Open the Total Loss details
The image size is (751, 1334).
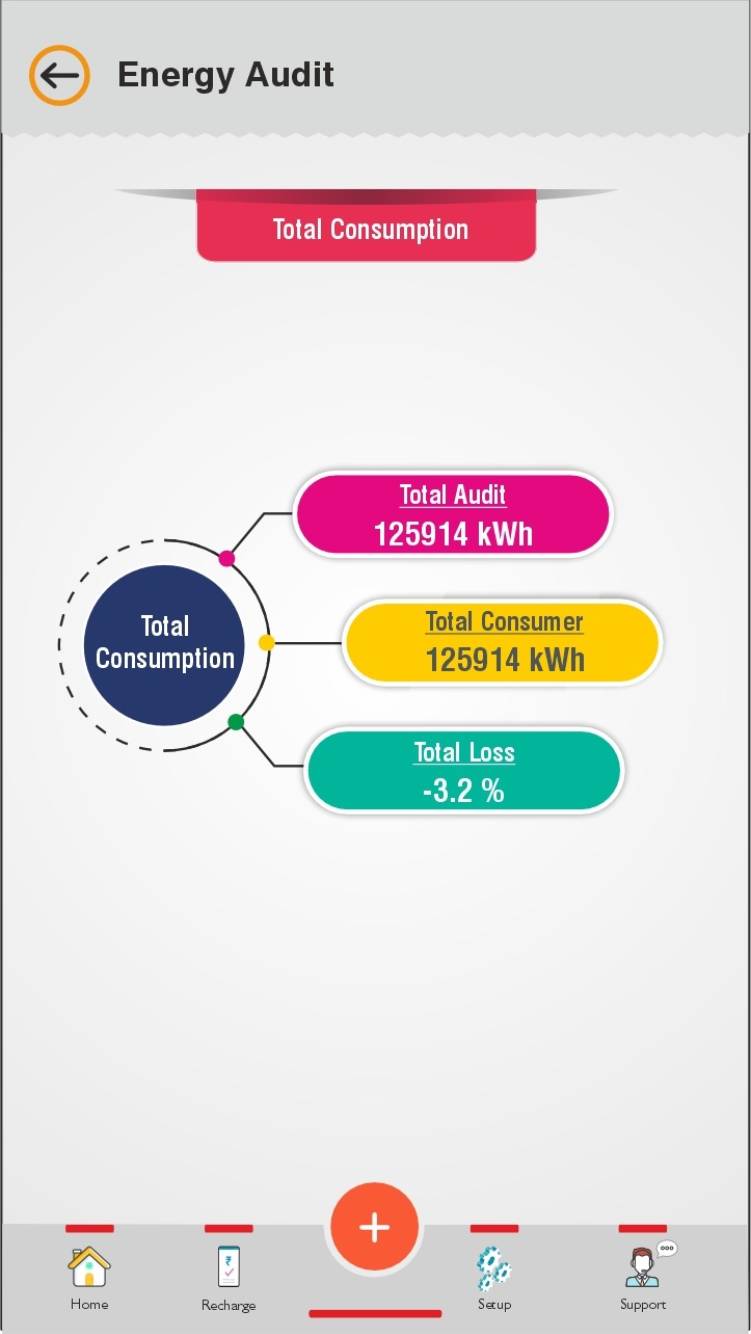[x=463, y=771]
